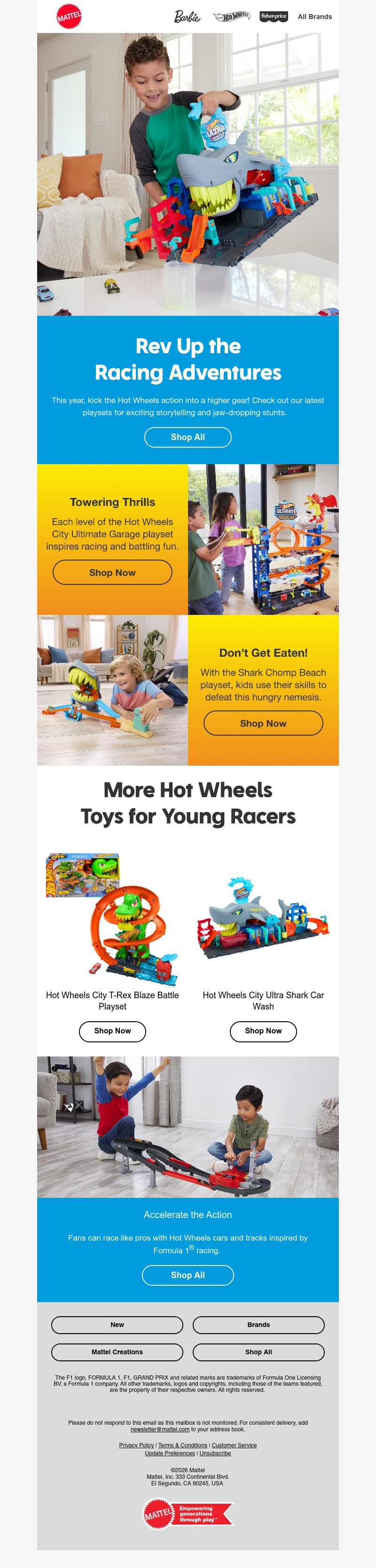Open the All Brands link
This screenshot has height=1568, width=376.
coord(314,17)
